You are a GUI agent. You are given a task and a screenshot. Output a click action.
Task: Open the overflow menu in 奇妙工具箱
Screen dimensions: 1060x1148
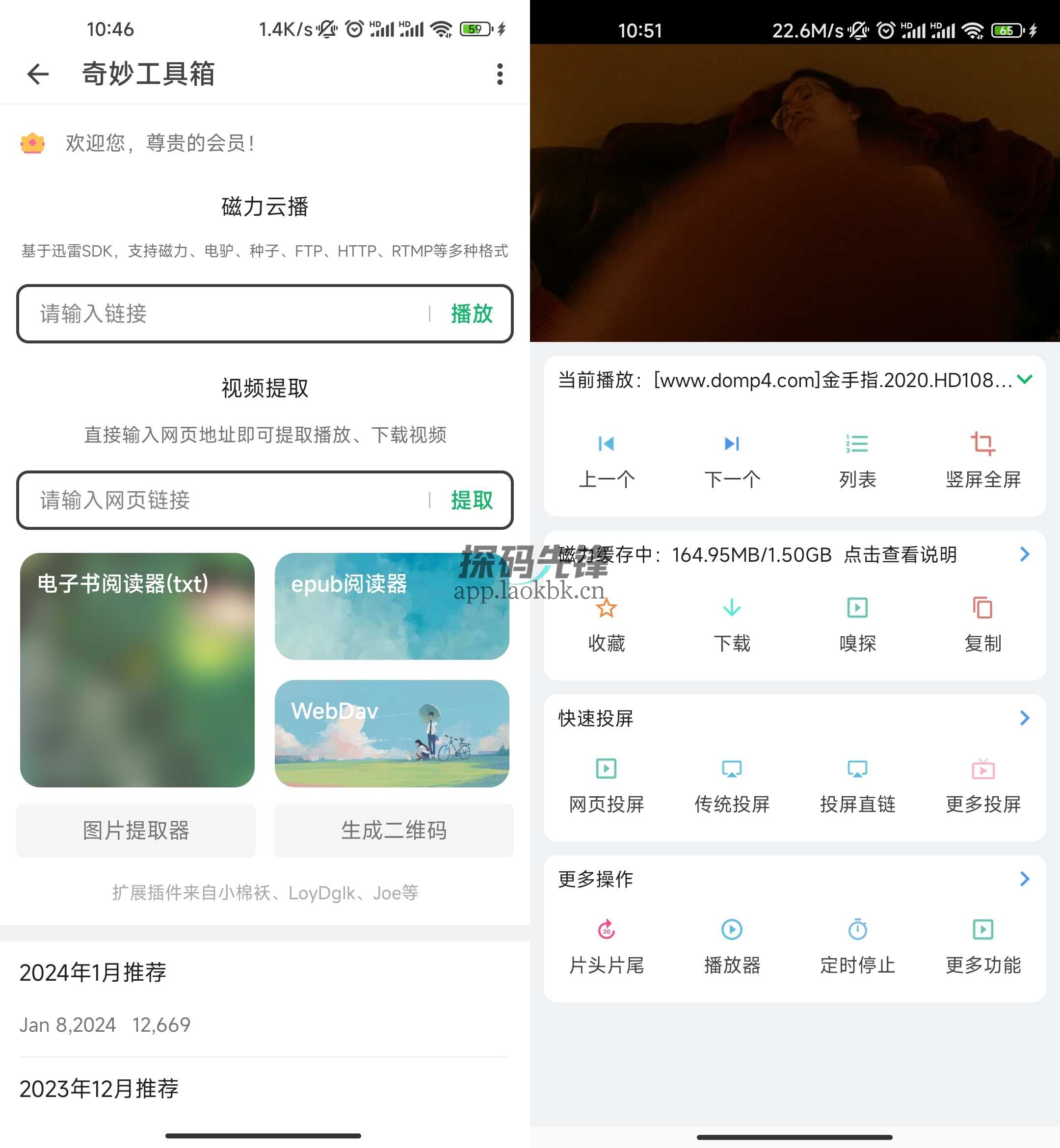[500, 74]
